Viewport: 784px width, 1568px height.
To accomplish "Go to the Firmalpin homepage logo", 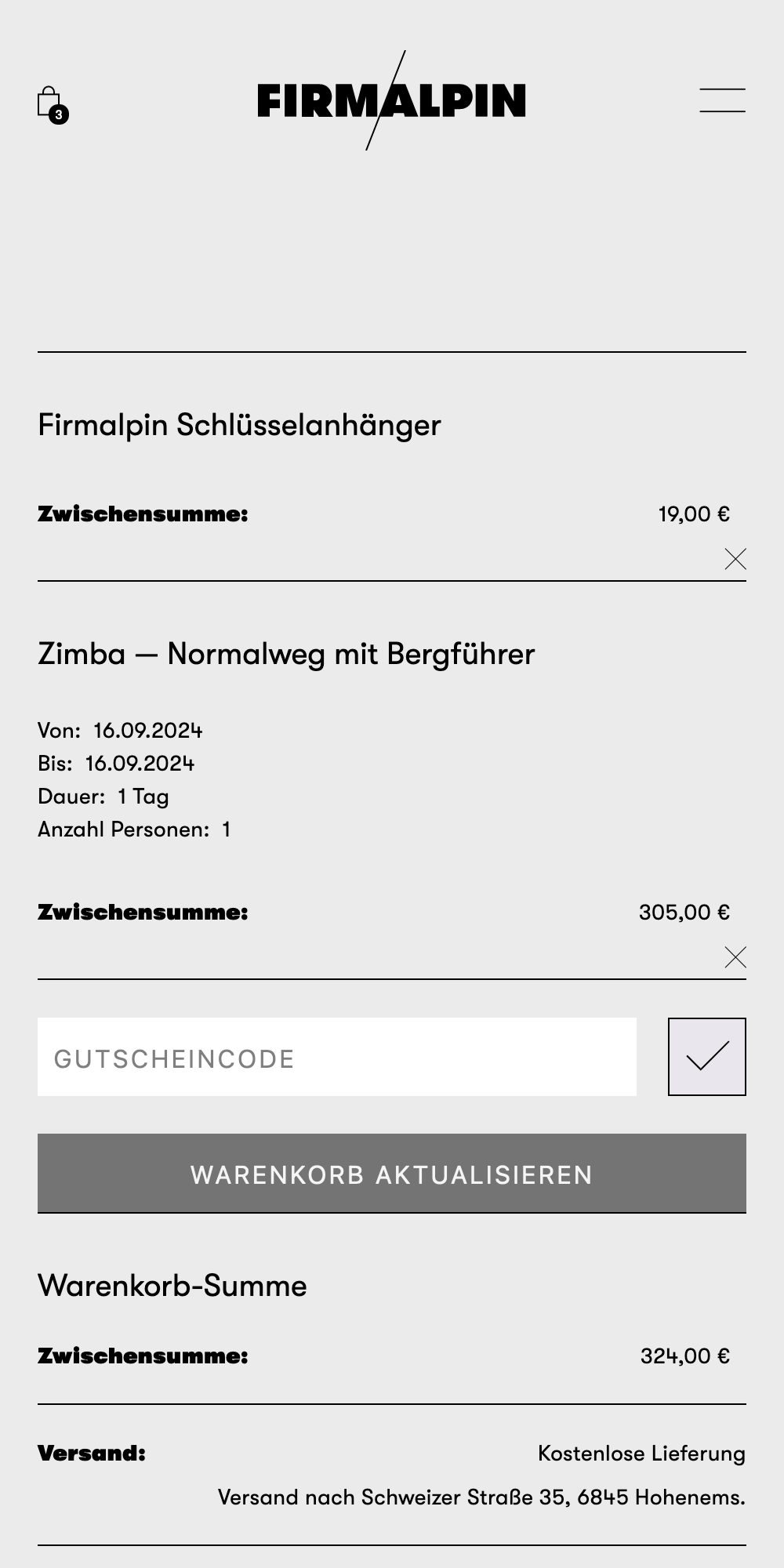I will (x=391, y=101).
